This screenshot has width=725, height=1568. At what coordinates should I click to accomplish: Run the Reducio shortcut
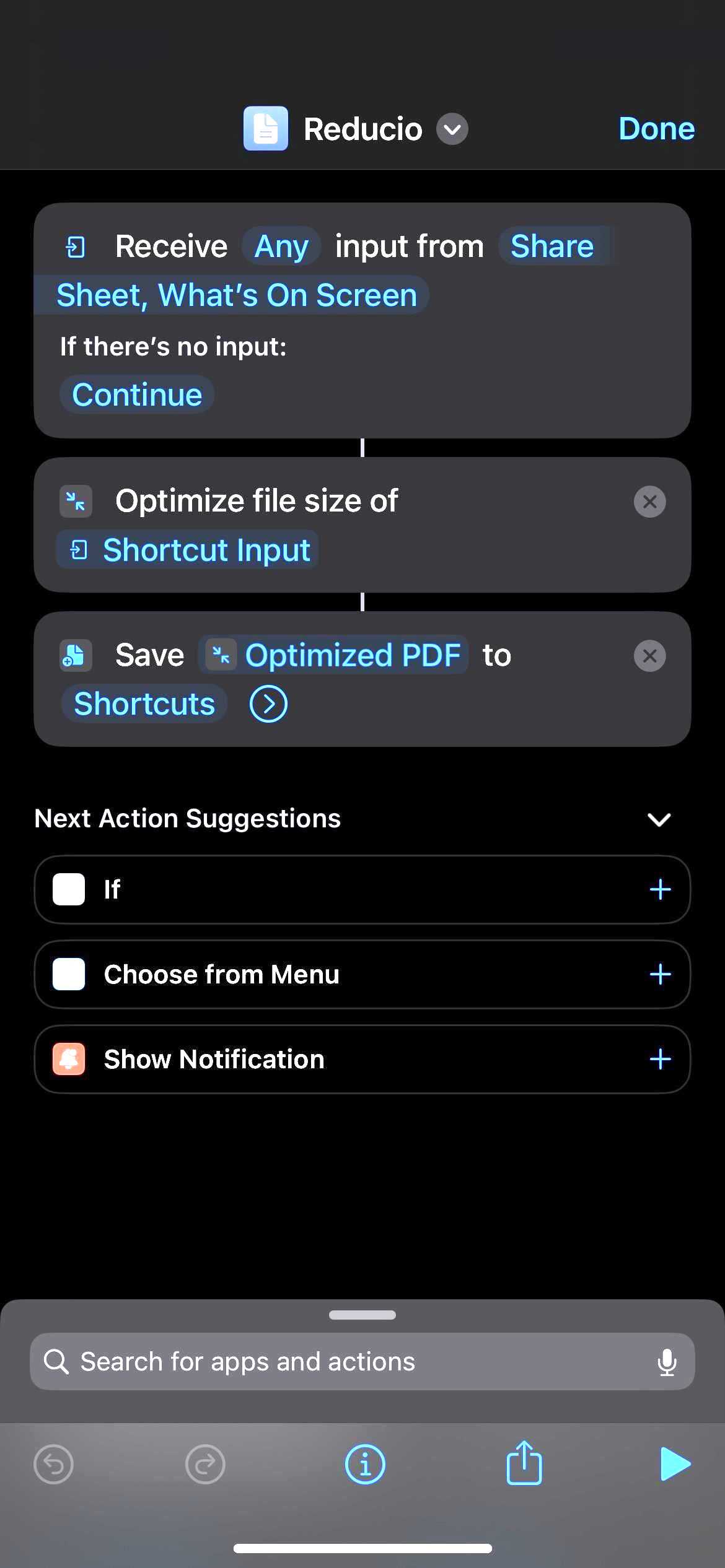click(674, 1464)
